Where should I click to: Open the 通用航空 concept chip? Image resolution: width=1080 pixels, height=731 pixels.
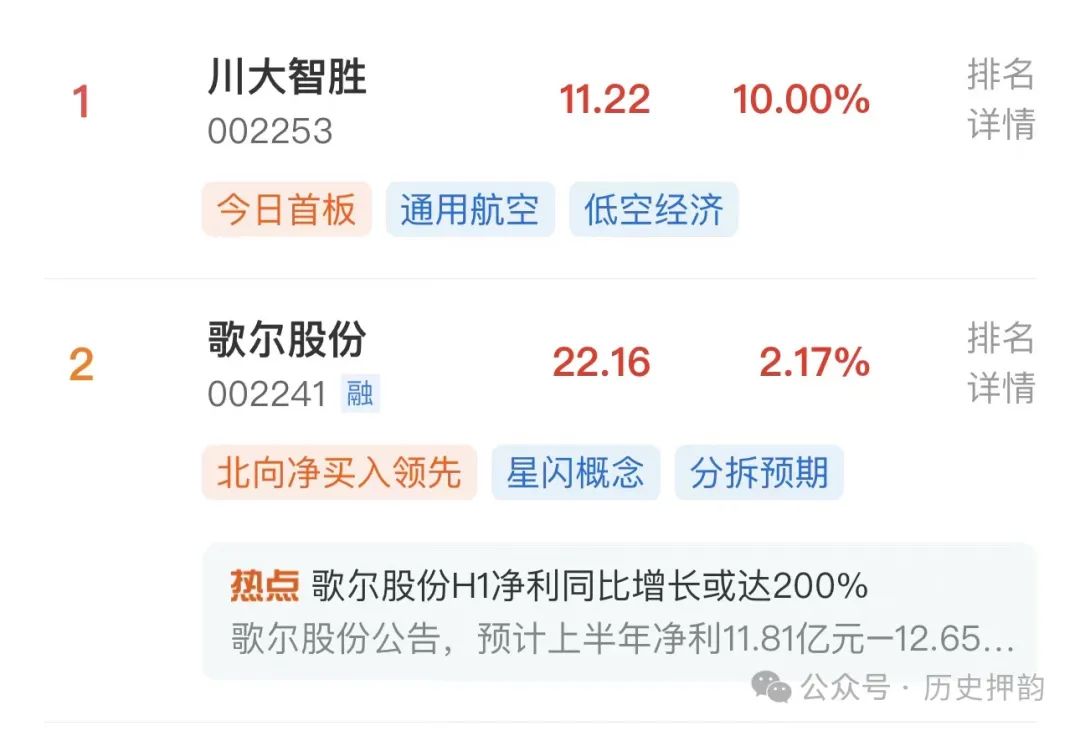pyautogui.click(x=469, y=210)
